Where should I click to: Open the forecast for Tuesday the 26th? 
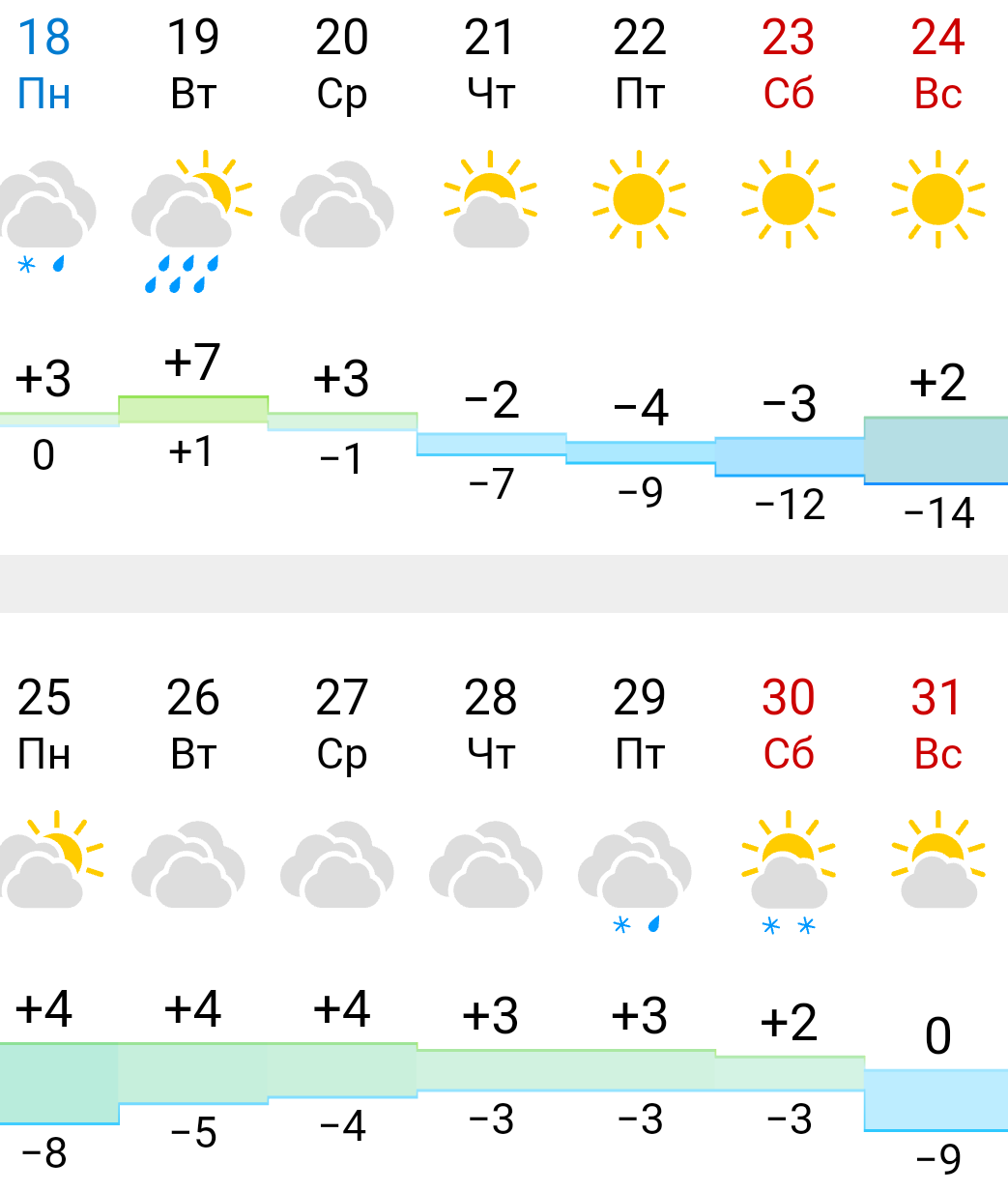click(193, 724)
